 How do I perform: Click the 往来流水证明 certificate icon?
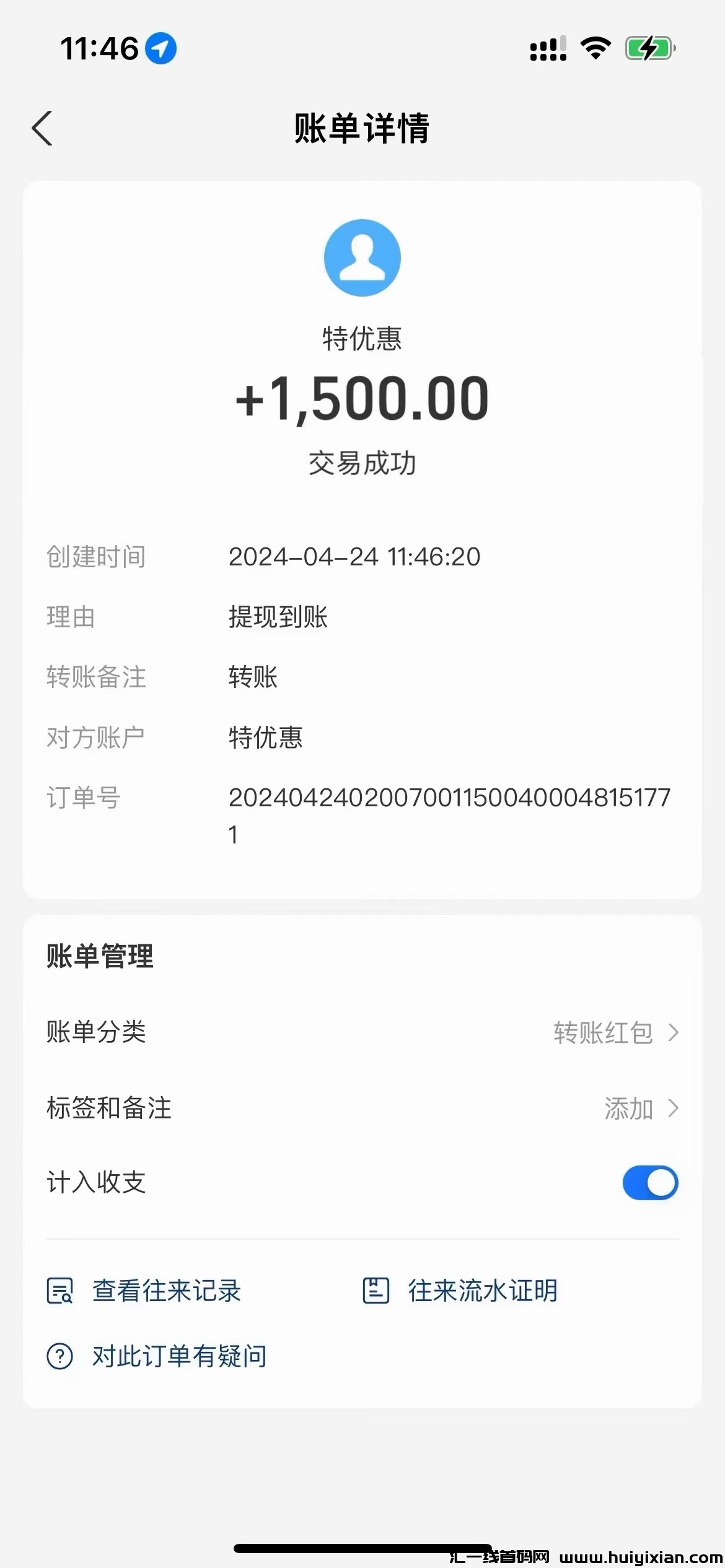click(x=377, y=1291)
